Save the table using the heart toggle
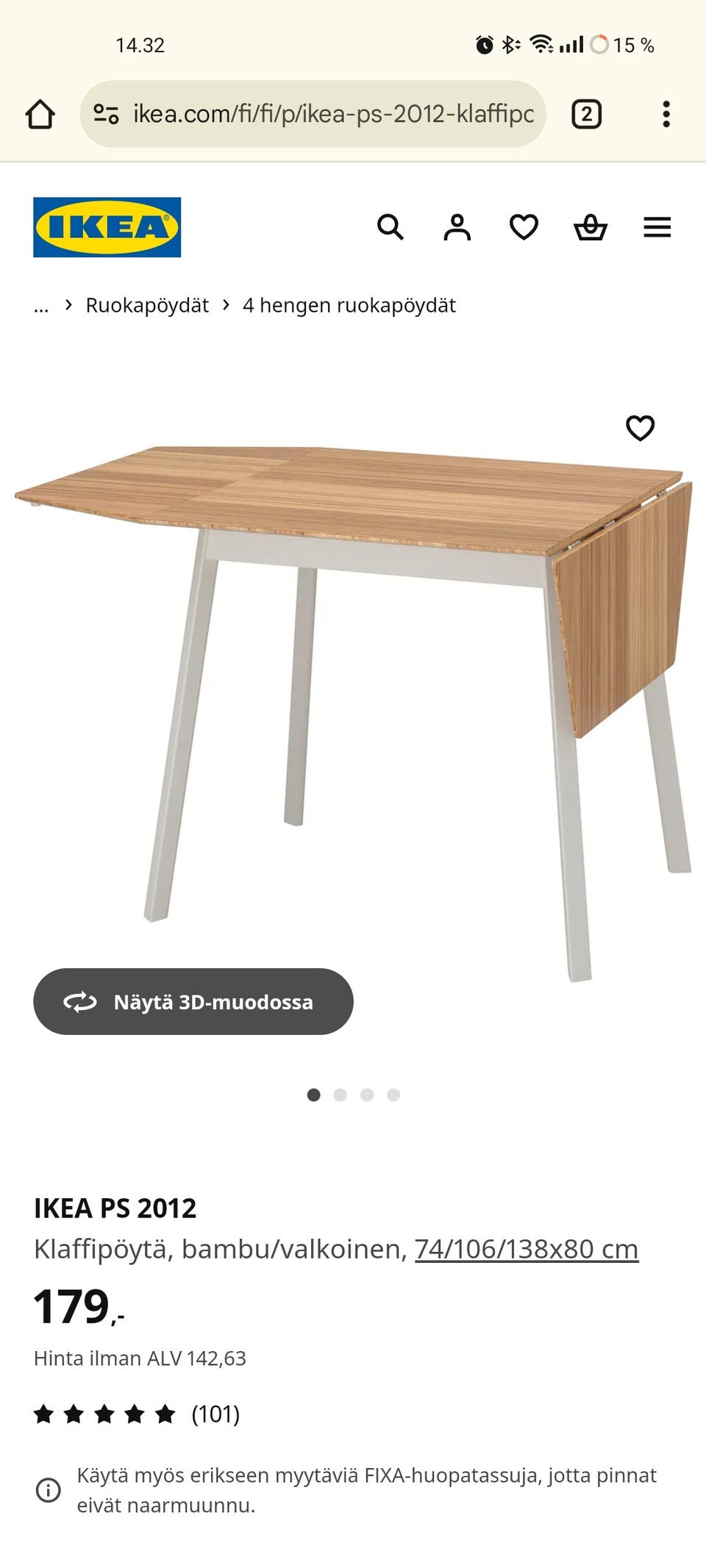This screenshot has height=1568, width=706. pyautogui.click(x=641, y=429)
